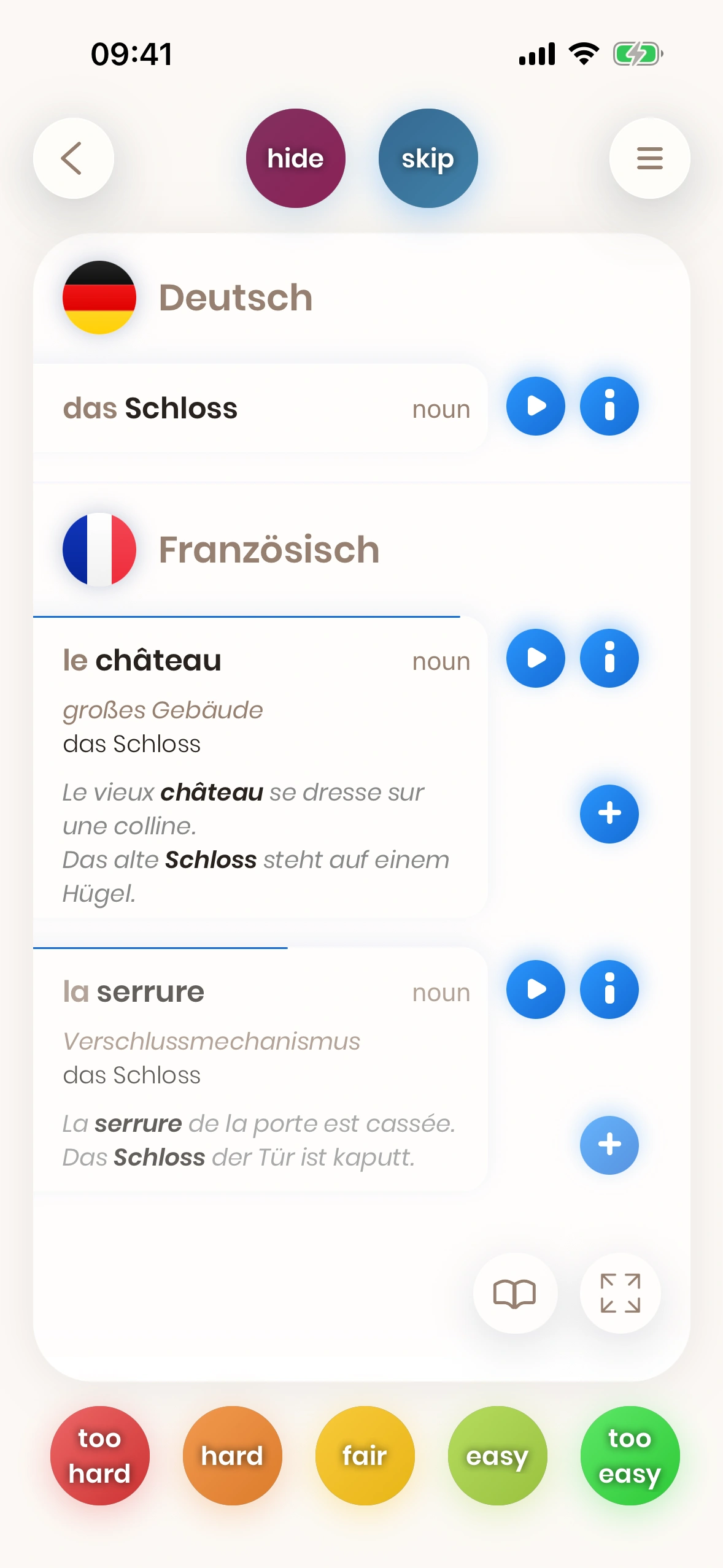Tap the hide button
723x1568 pixels.
295,158
